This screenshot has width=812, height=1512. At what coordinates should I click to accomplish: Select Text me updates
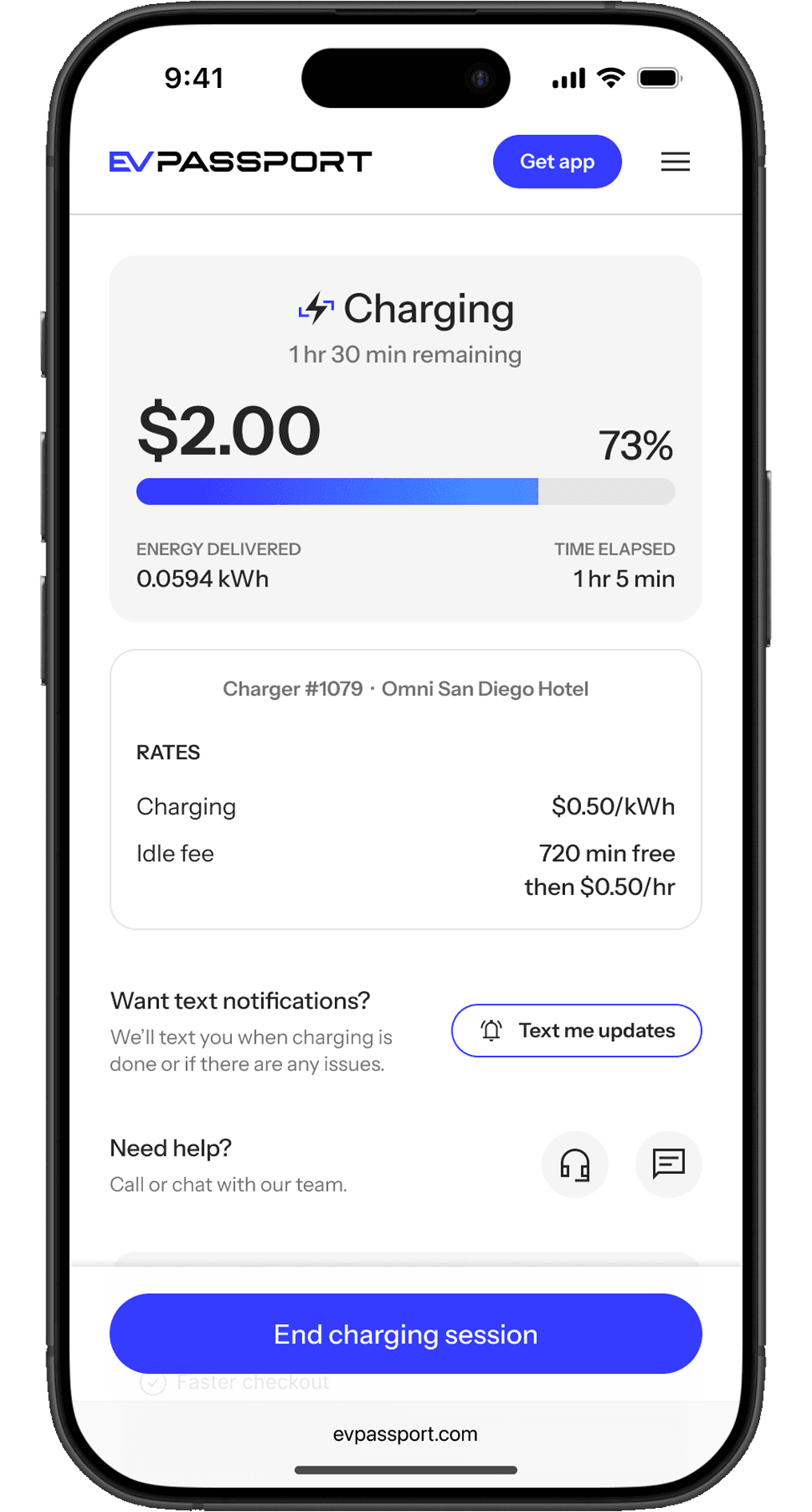(576, 1030)
